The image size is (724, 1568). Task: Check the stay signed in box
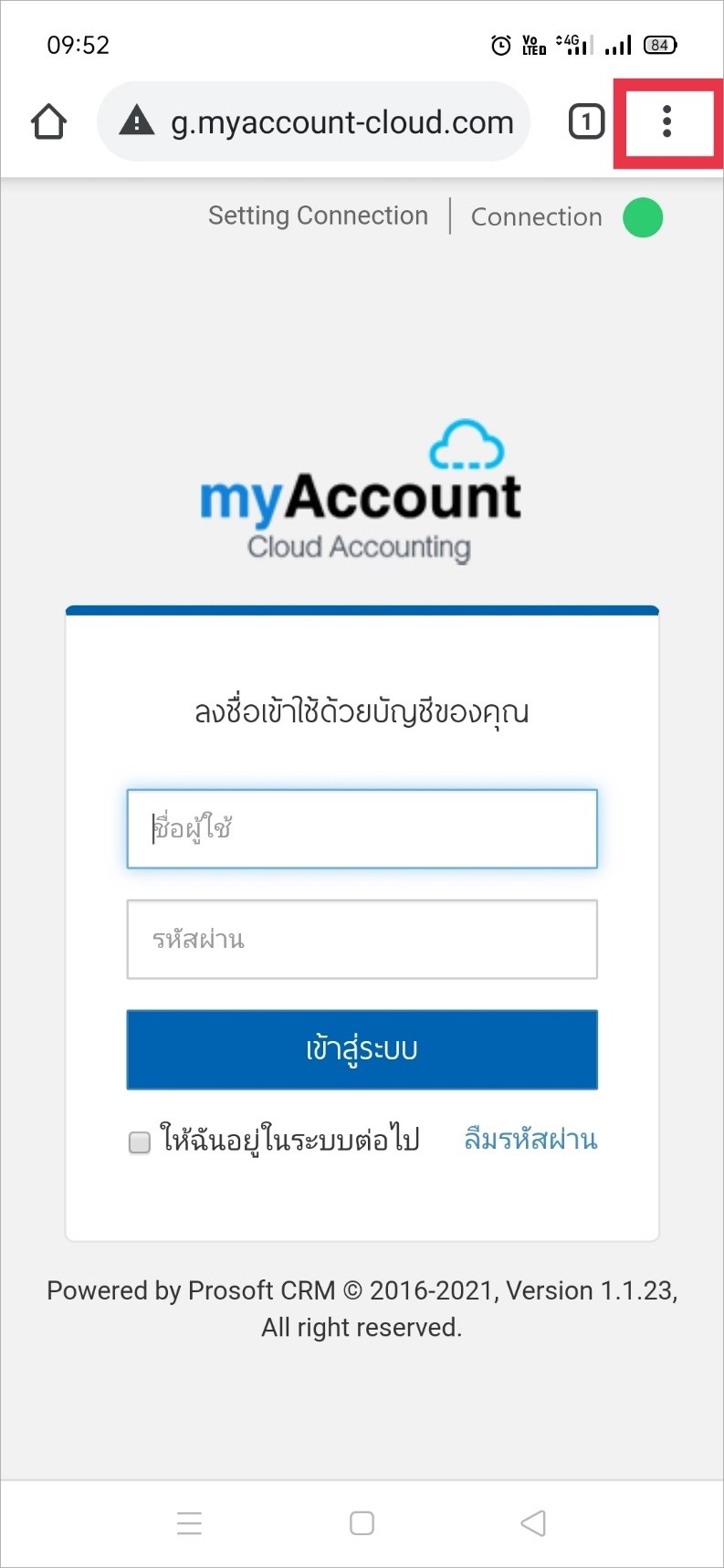[140, 1142]
